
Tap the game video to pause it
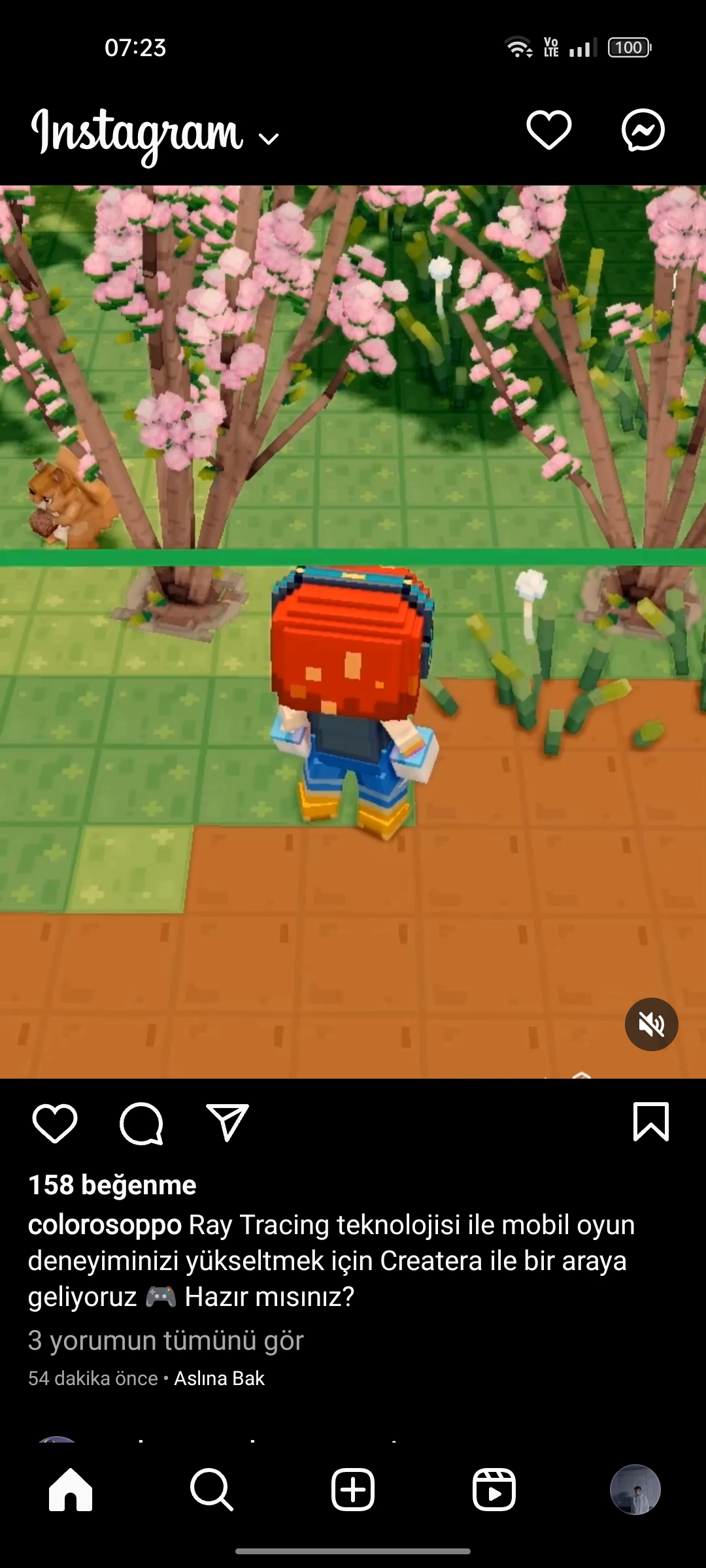pos(353,632)
